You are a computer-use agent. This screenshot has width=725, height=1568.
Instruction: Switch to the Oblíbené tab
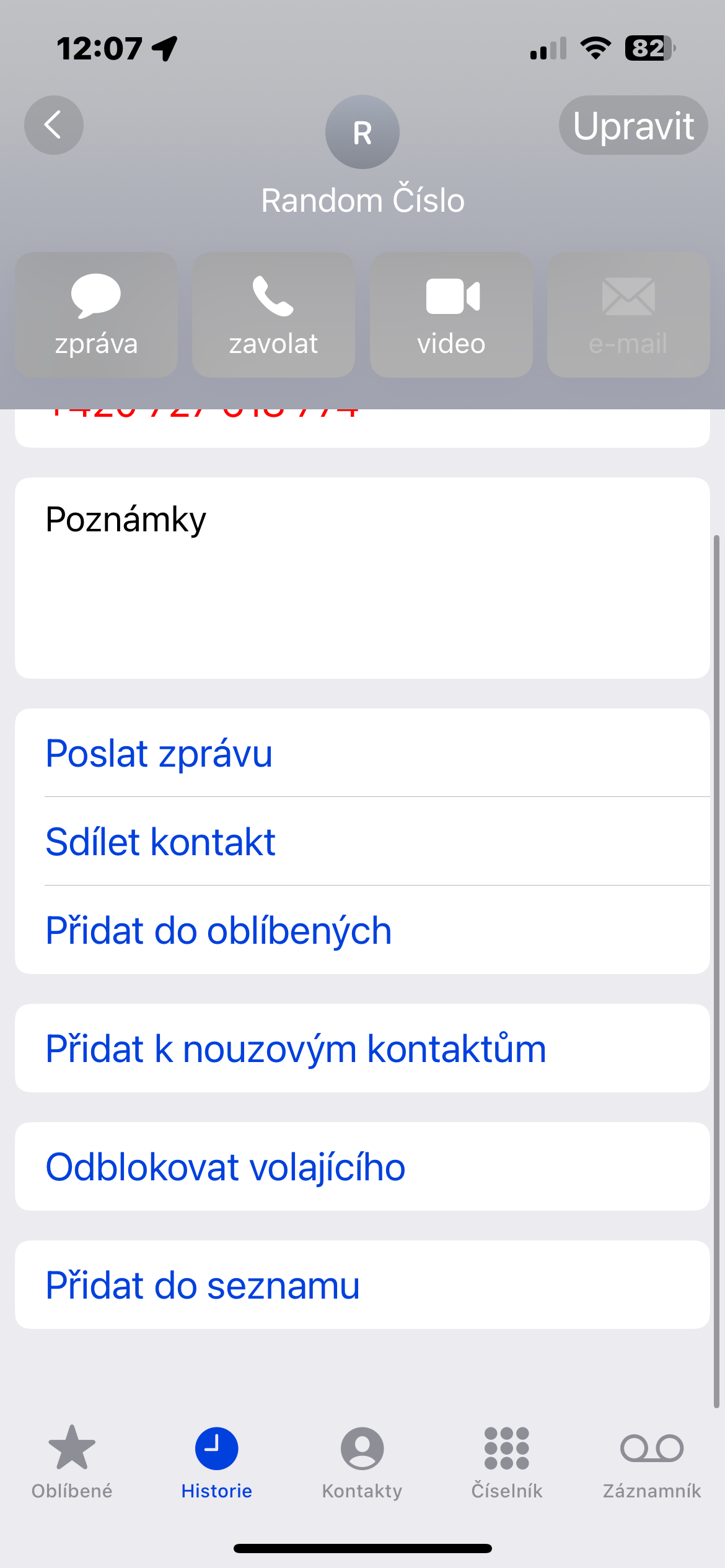click(x=72, y=1461)
